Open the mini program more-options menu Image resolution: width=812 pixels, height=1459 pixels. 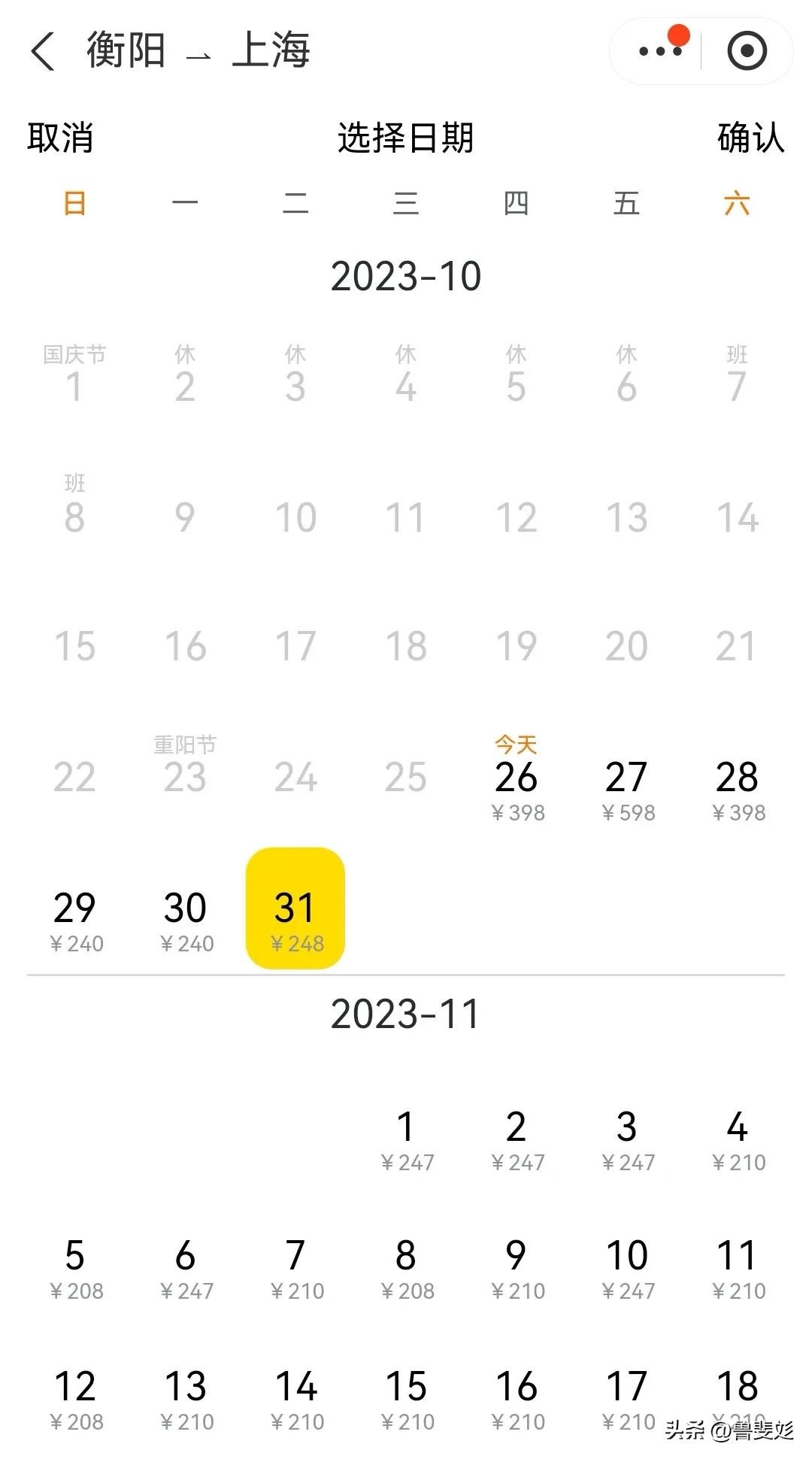659,51
